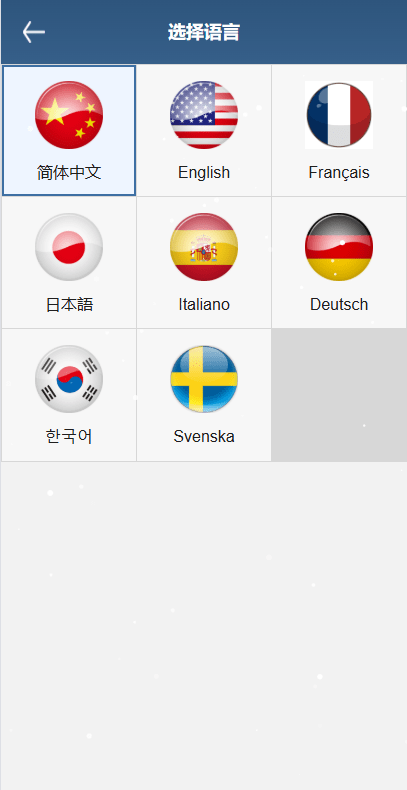Select the 日本語 language option
This screenshot has width=407, height=790.
[69, 262]
